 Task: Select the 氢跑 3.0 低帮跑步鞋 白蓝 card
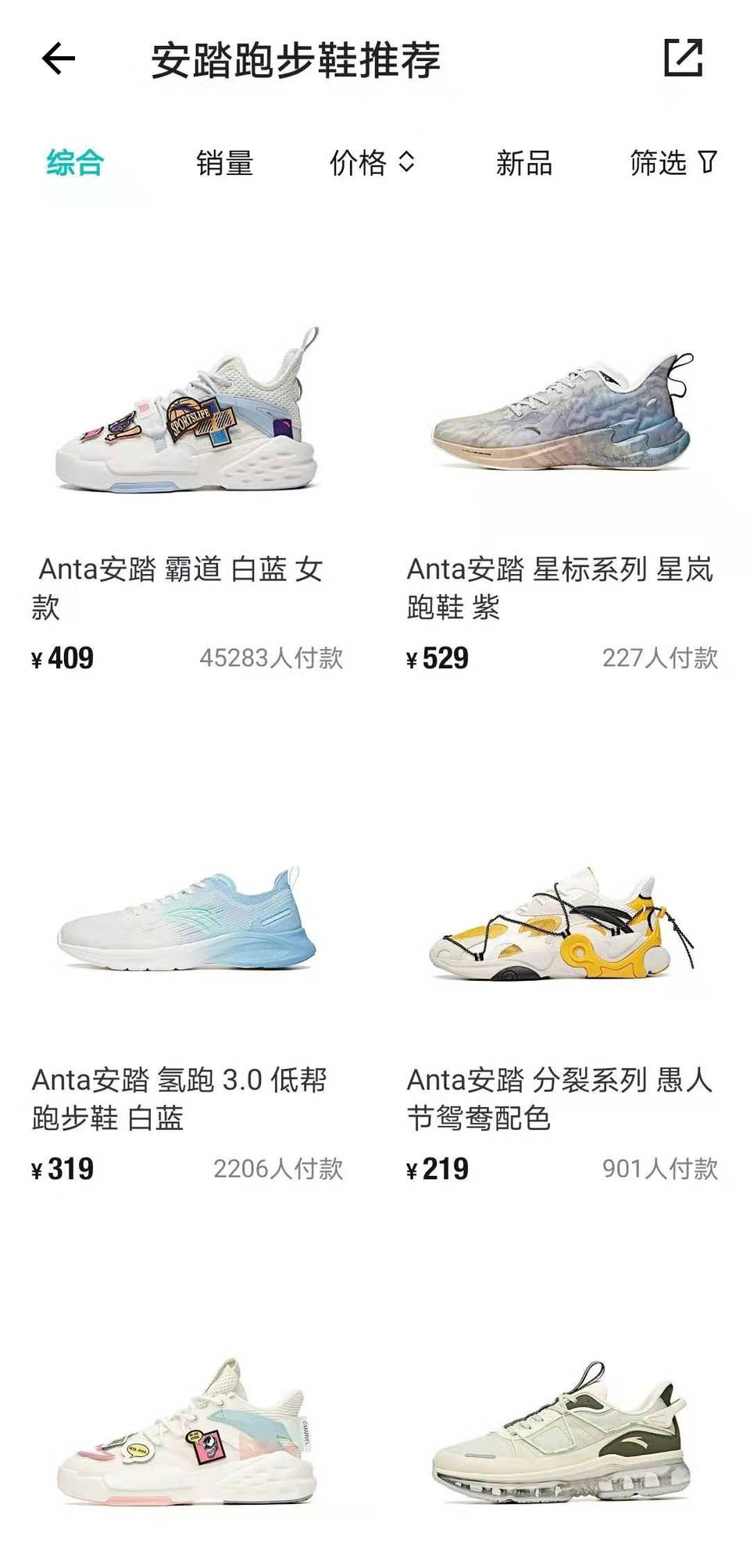click(187, 921)
